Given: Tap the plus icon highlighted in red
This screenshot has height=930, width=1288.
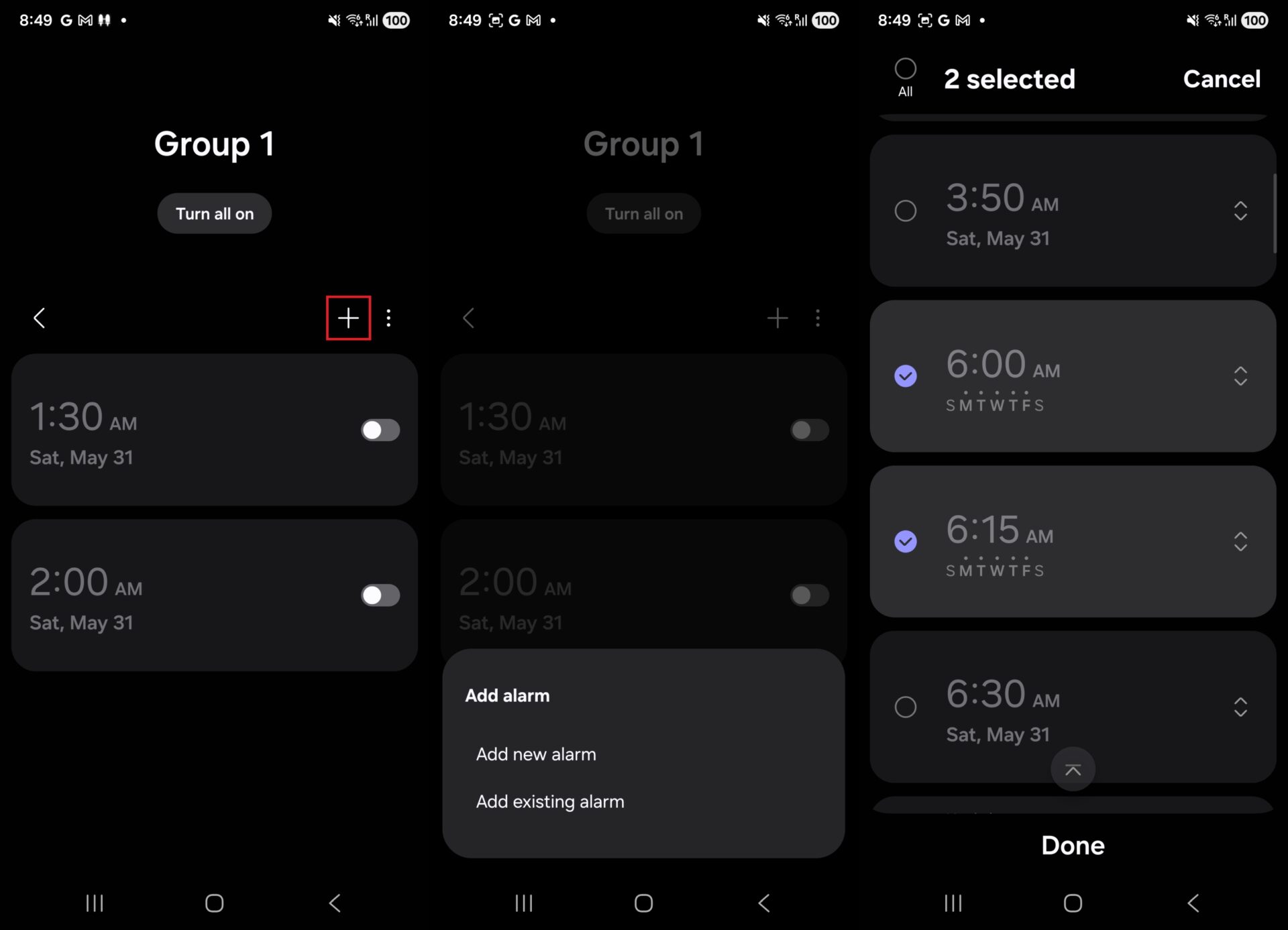Looking at the screenshot, I should [x=348, y=318].
